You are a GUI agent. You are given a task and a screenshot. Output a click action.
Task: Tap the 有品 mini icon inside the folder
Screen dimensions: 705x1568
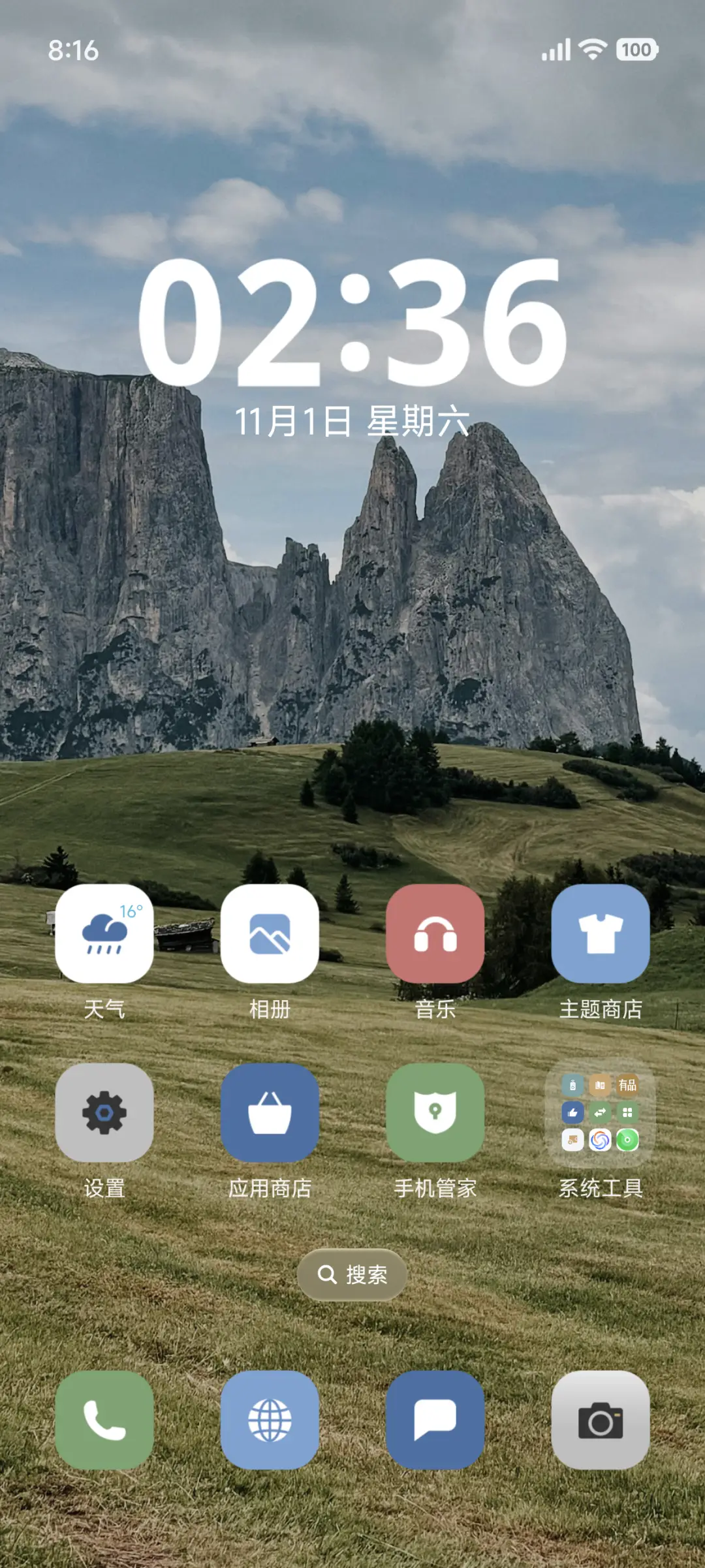click(x=628, y=1086)
